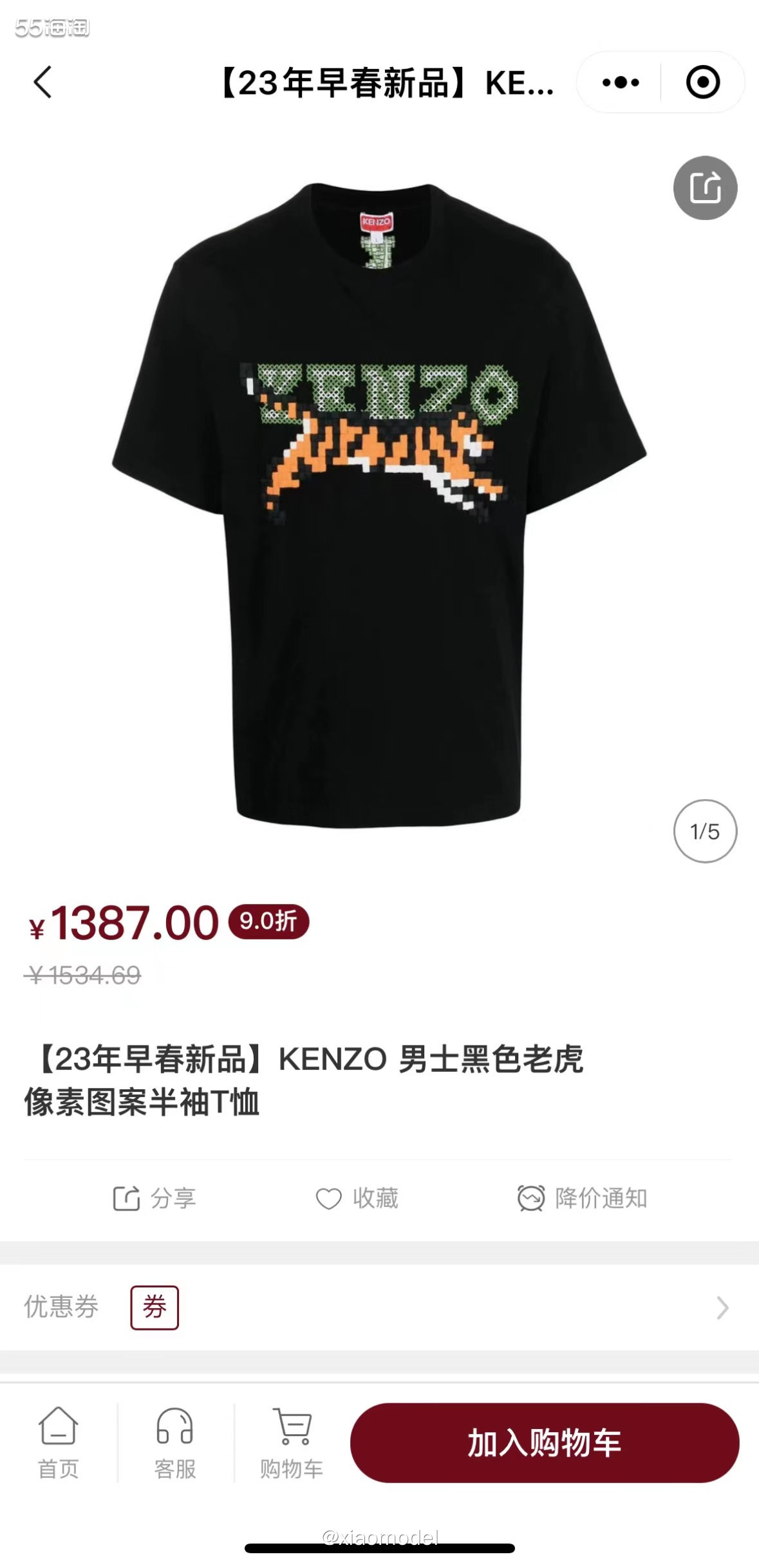
Task: Open the mini program three-dot menu
Action: (x=621, y=82)
